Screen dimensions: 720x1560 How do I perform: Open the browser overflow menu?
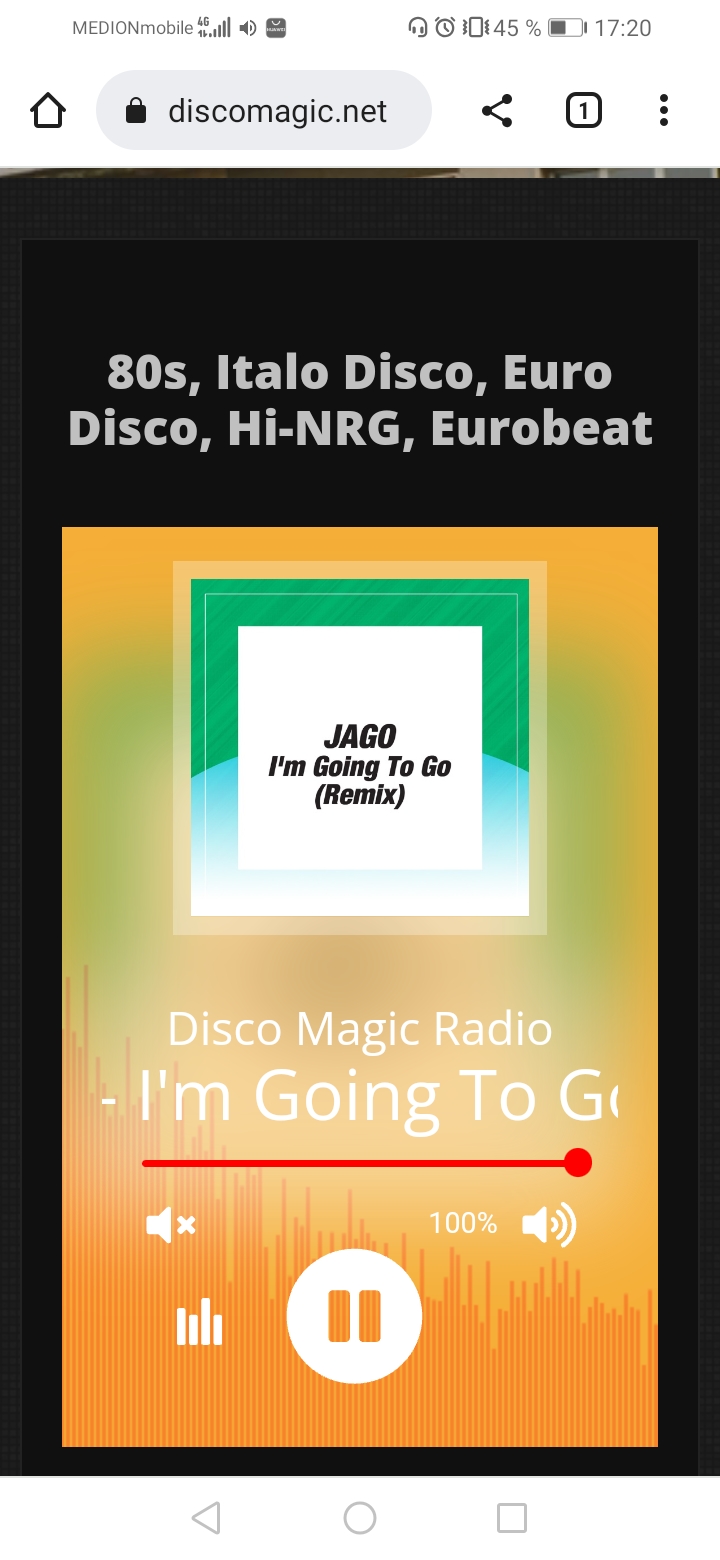point(663,111)
